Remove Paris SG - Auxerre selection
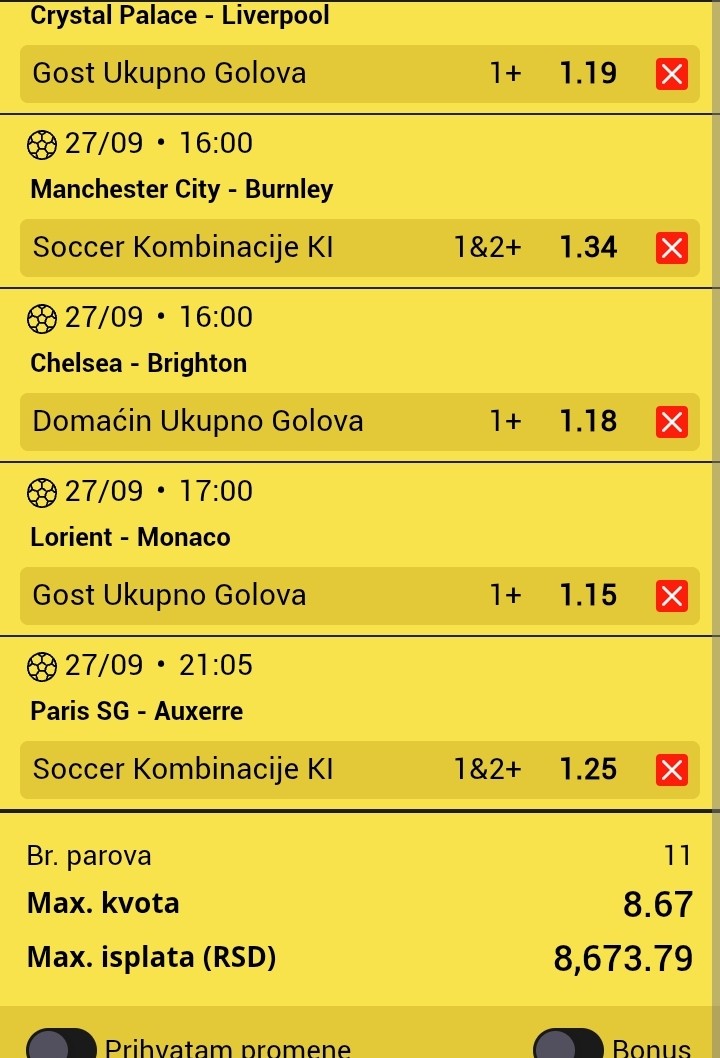The height and width of the screenshot is (1058, 720). point(672,770)
